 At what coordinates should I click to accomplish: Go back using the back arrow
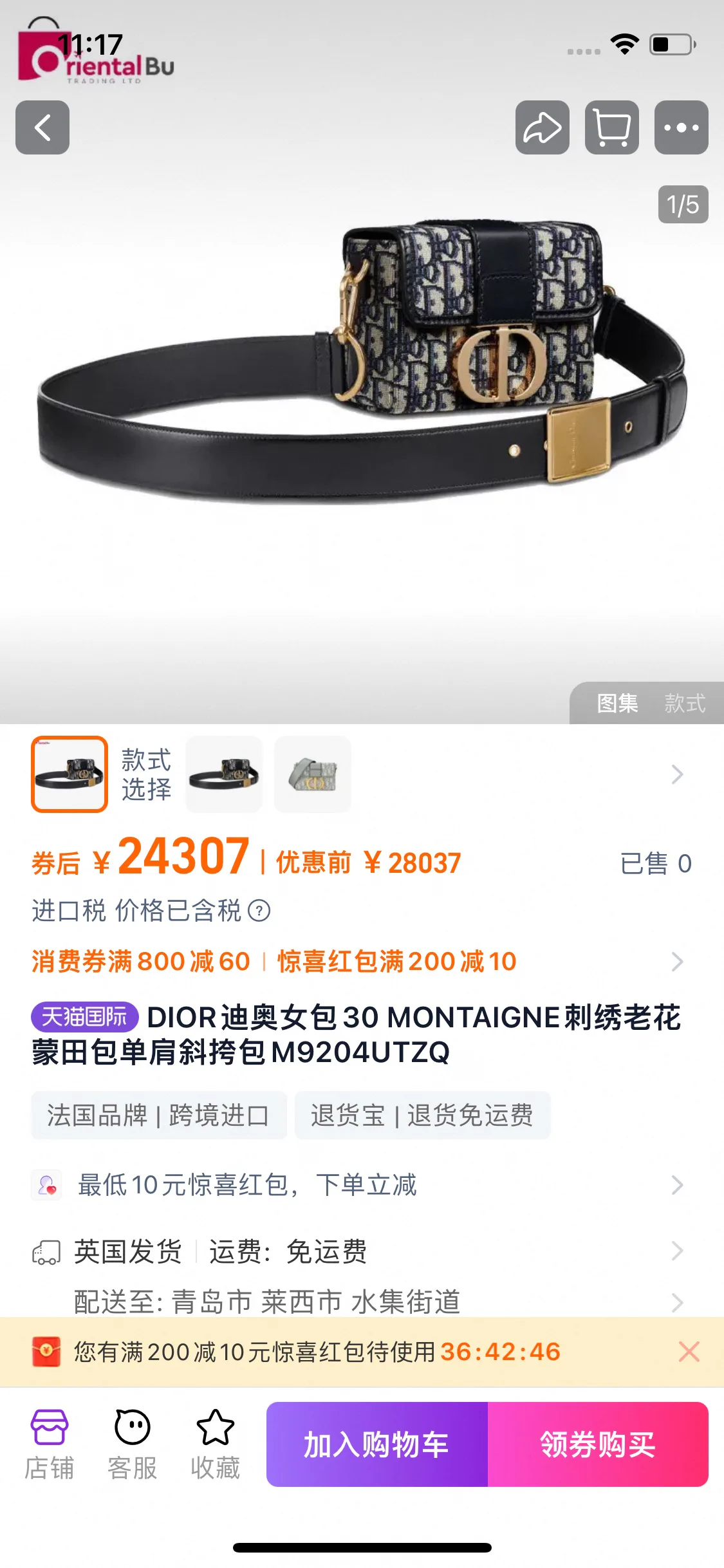pos(42,127)
